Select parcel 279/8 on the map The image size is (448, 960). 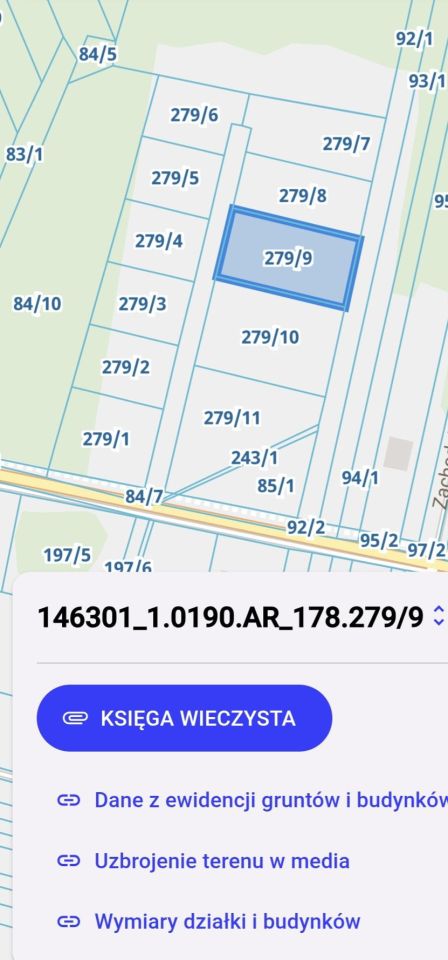pos(303,196)
